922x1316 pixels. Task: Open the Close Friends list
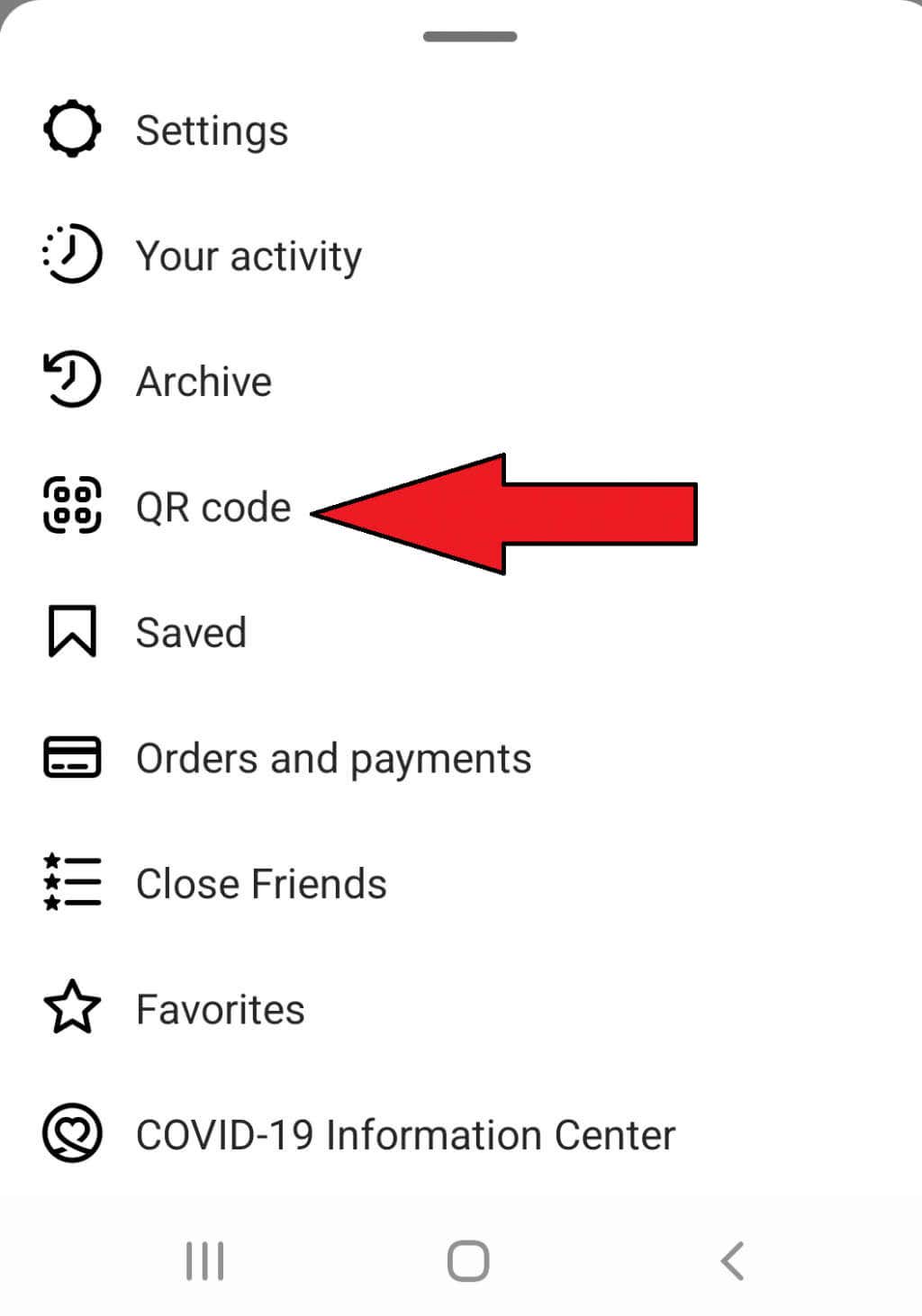[x=261, y=883]
